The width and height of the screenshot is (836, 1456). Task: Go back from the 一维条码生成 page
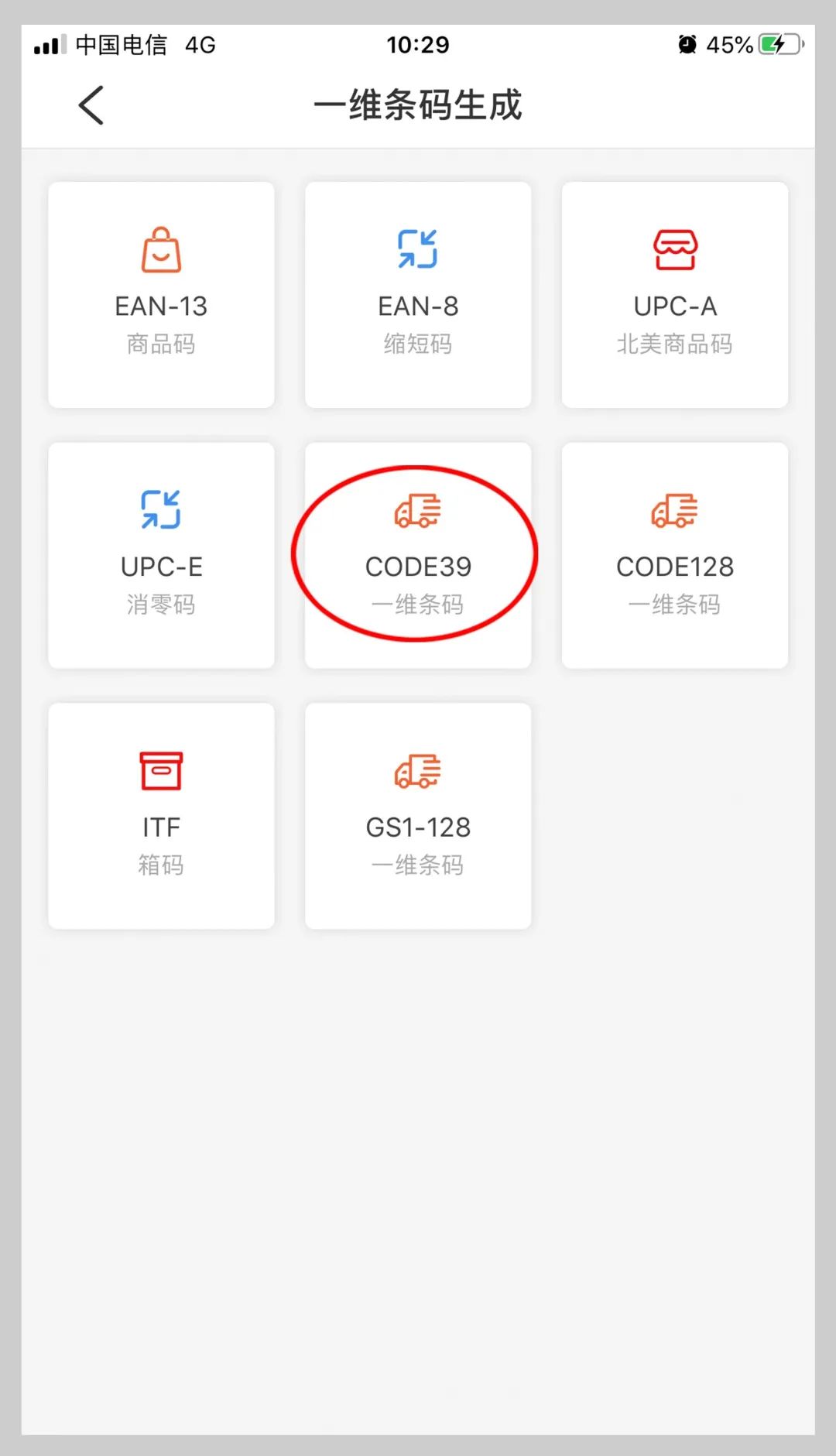pos(91,105)
